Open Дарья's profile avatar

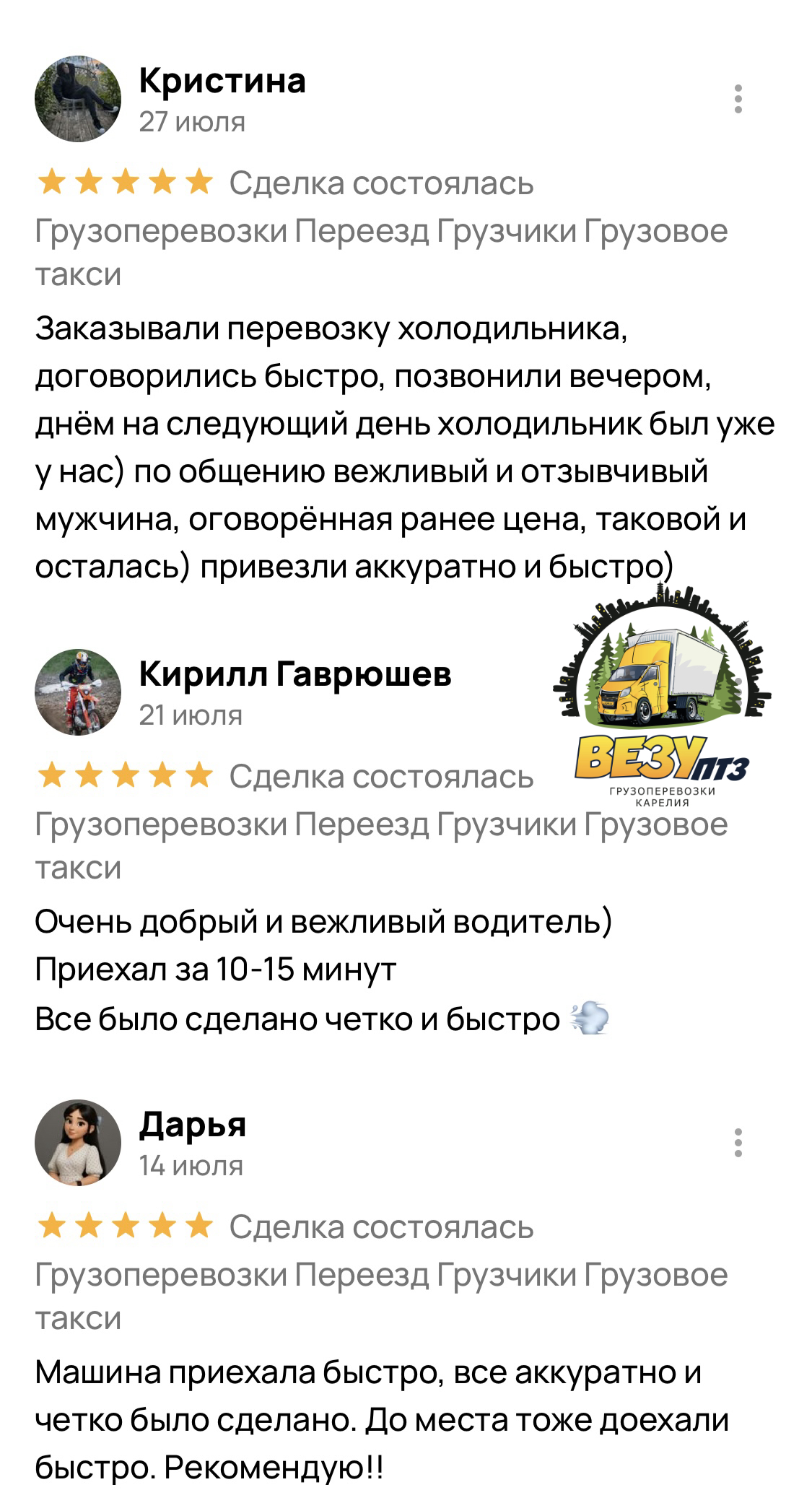click(78, 1143)
